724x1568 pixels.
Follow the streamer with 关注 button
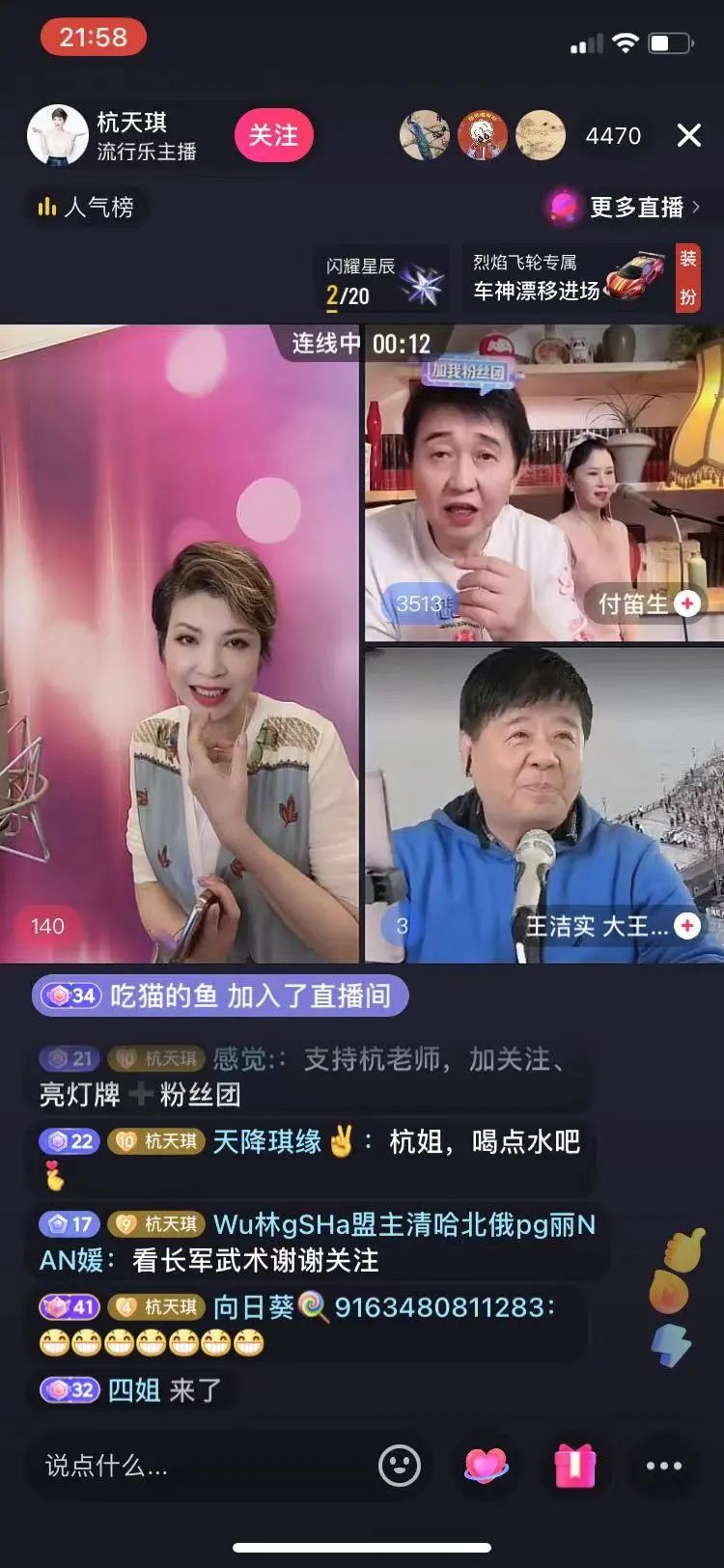click(x=273, y=135)
